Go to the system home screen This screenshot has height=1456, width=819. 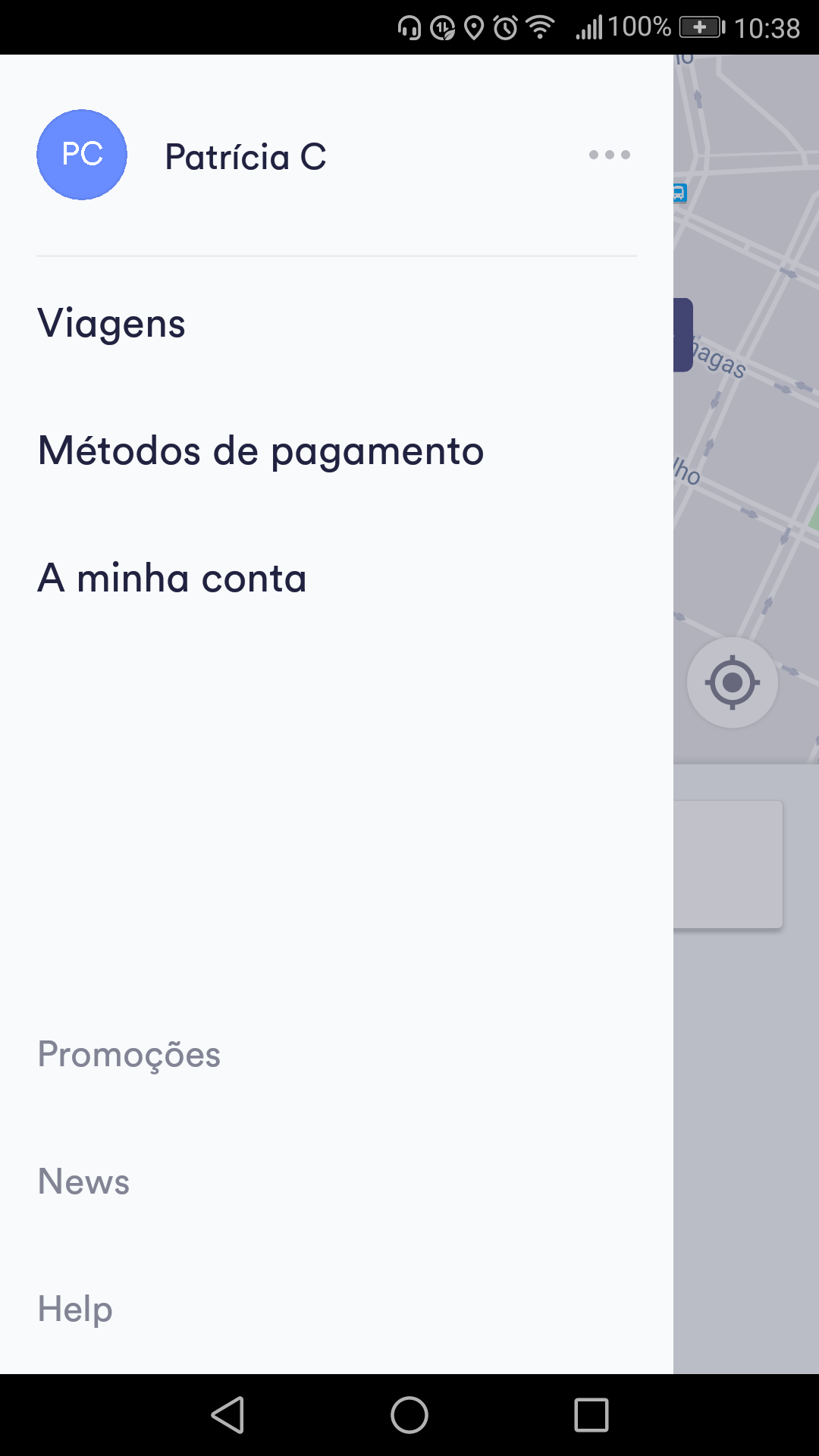click(x=409, y=1415)
